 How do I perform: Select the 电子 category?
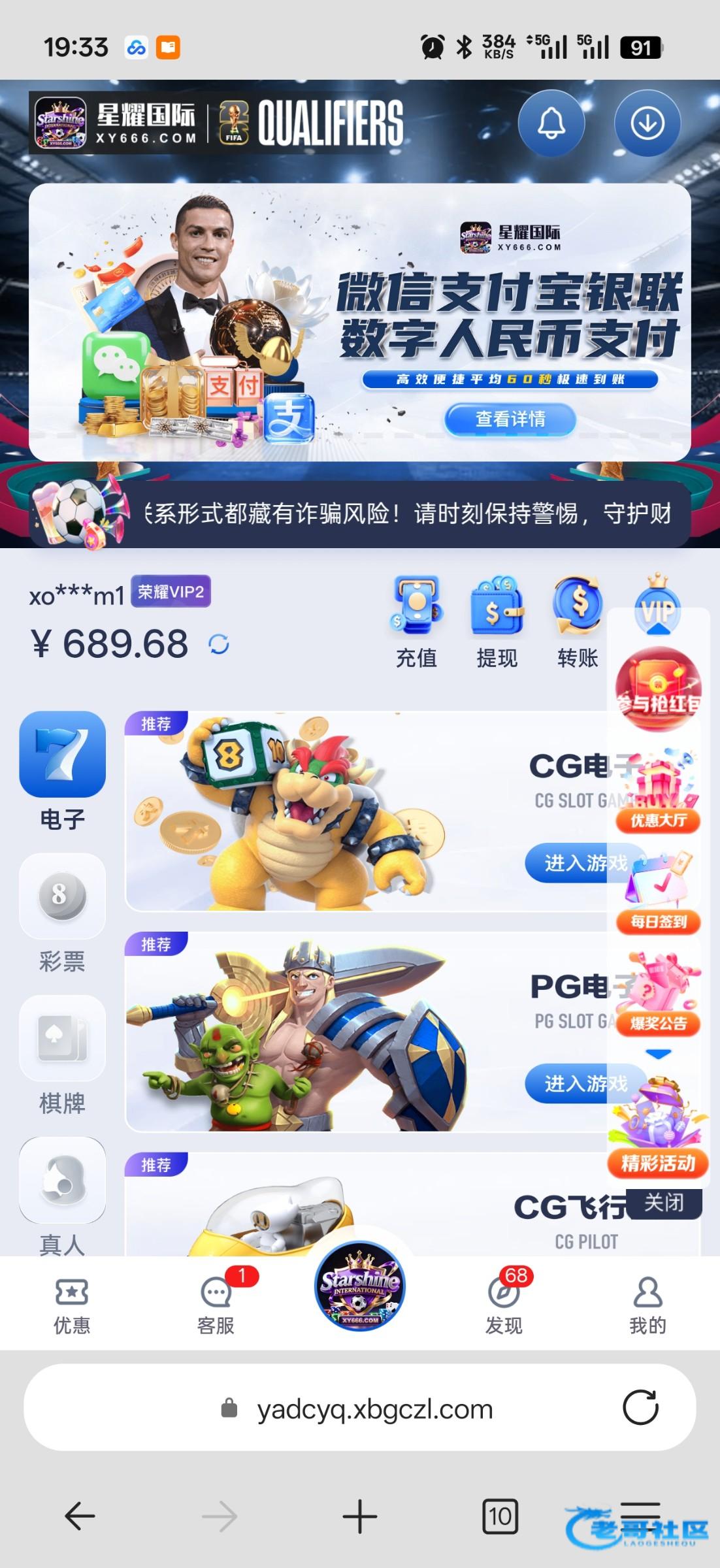coord(62,770)
